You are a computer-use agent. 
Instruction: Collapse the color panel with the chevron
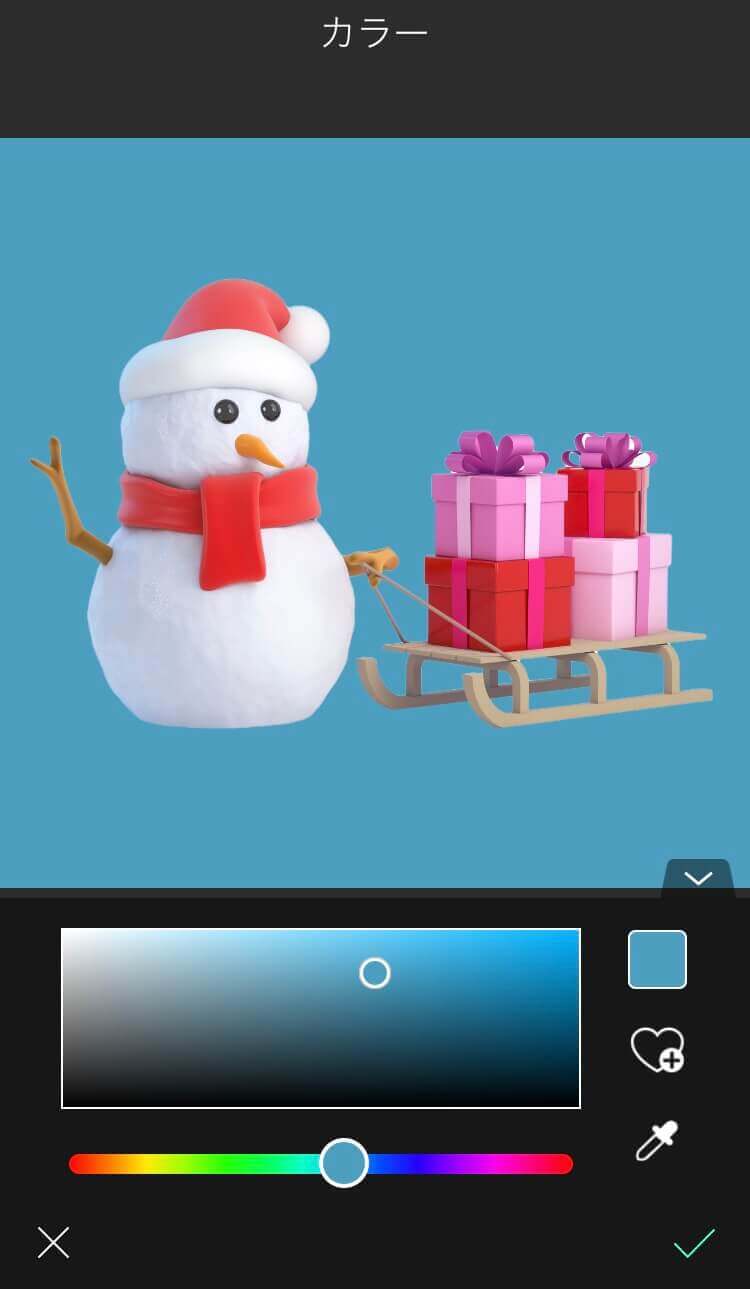697,878
